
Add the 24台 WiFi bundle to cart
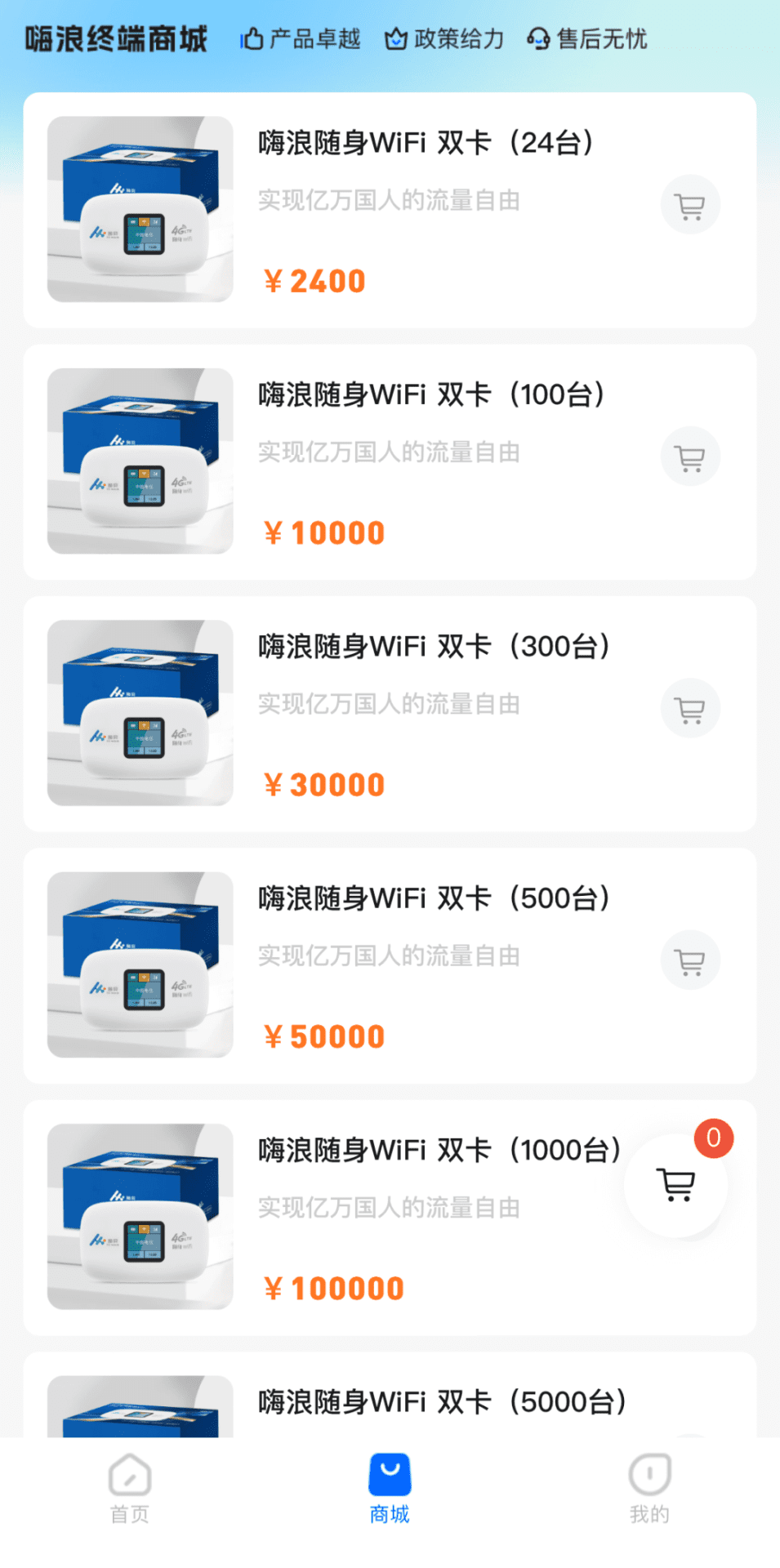[690, 205]
